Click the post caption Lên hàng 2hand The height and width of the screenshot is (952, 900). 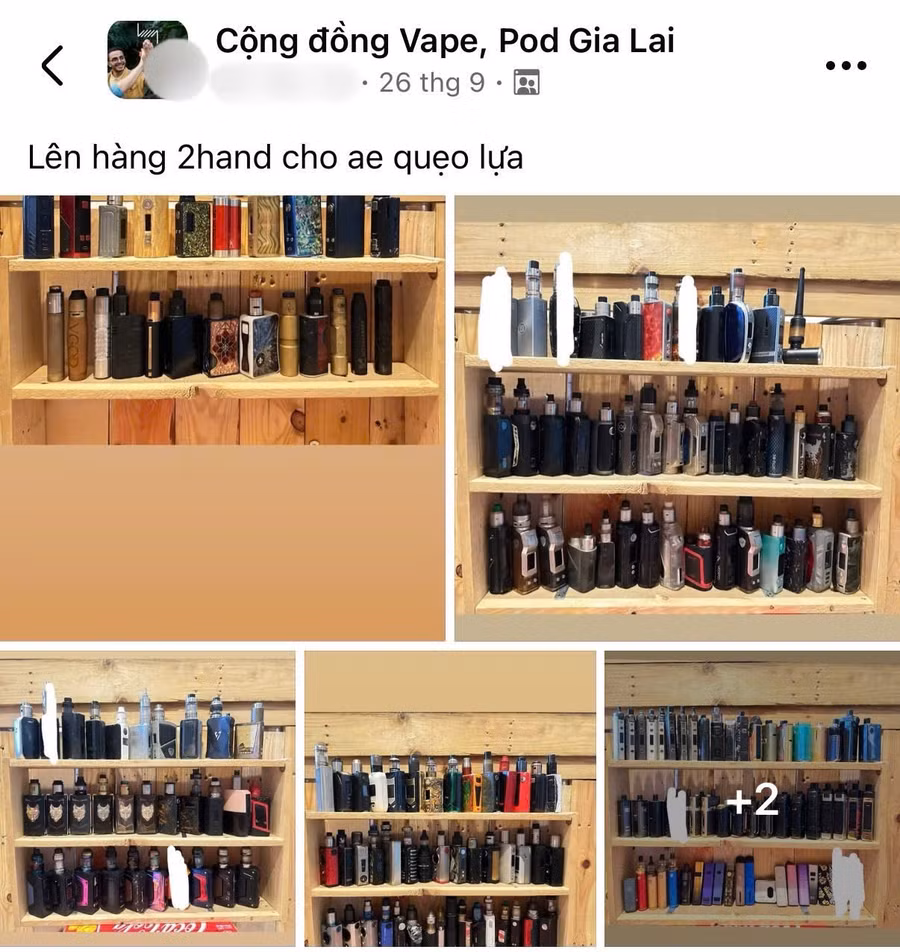[270, 155]
